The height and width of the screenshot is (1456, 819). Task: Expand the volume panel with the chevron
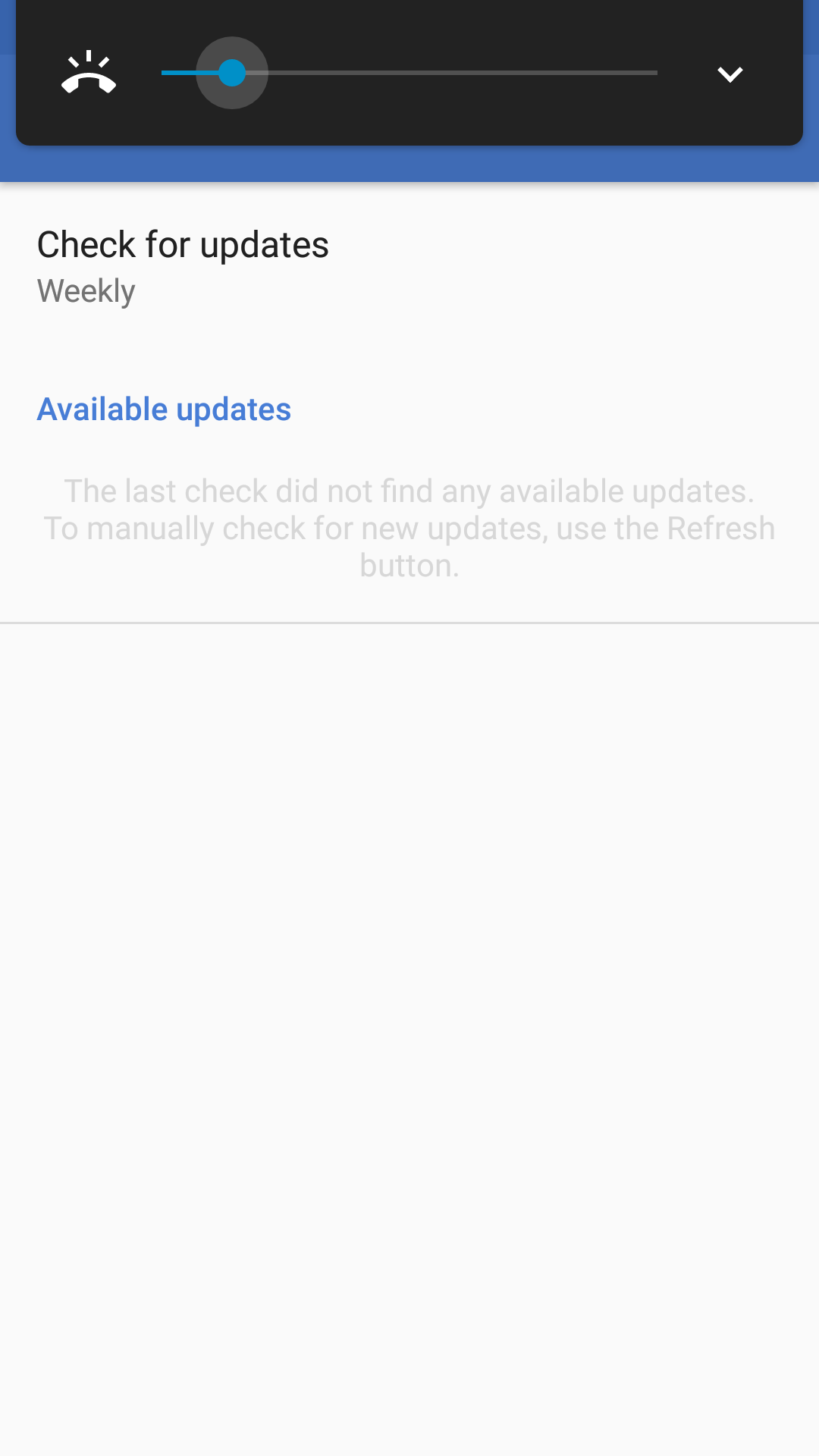(730, 74)
